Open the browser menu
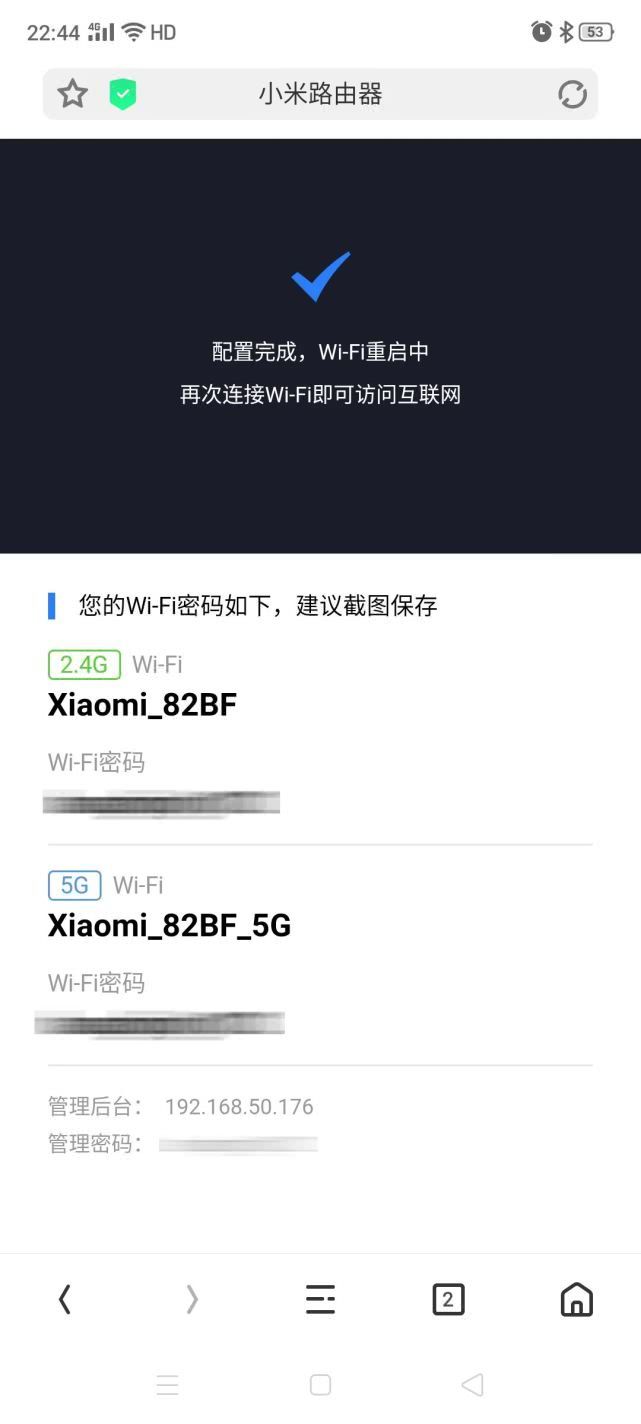 (x=320, y=1299)
